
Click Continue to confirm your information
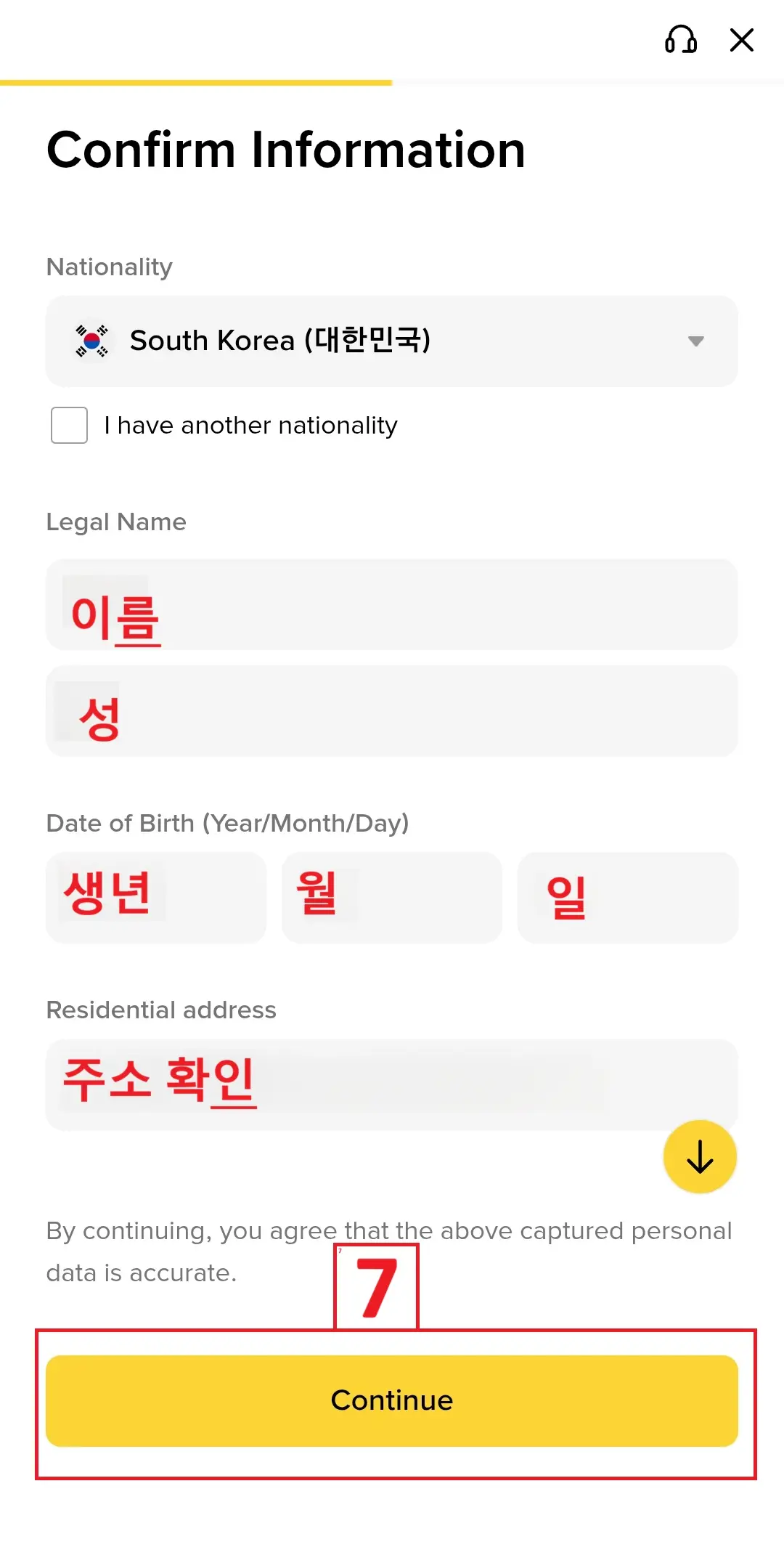[x=391, y=1400]
